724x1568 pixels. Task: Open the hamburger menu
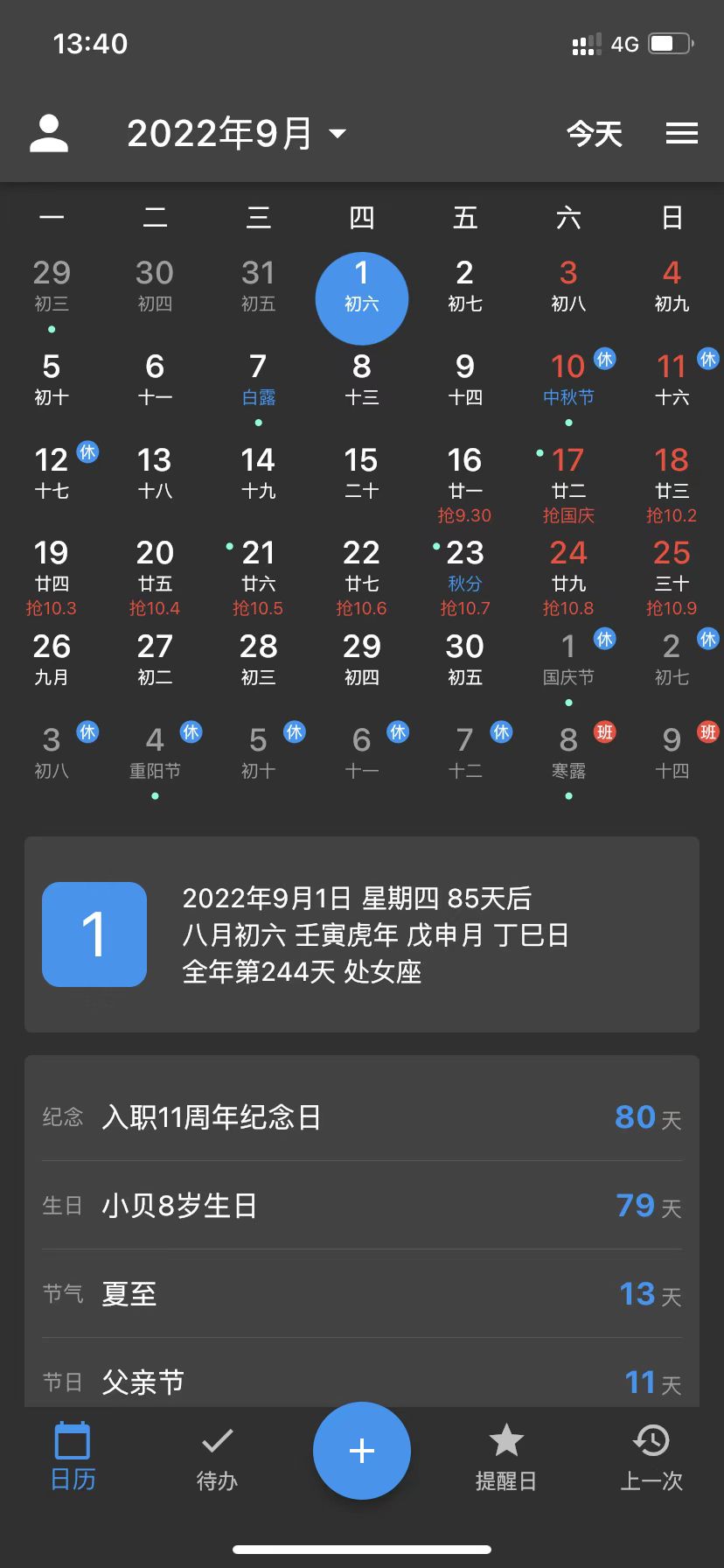tap(682, 134)
